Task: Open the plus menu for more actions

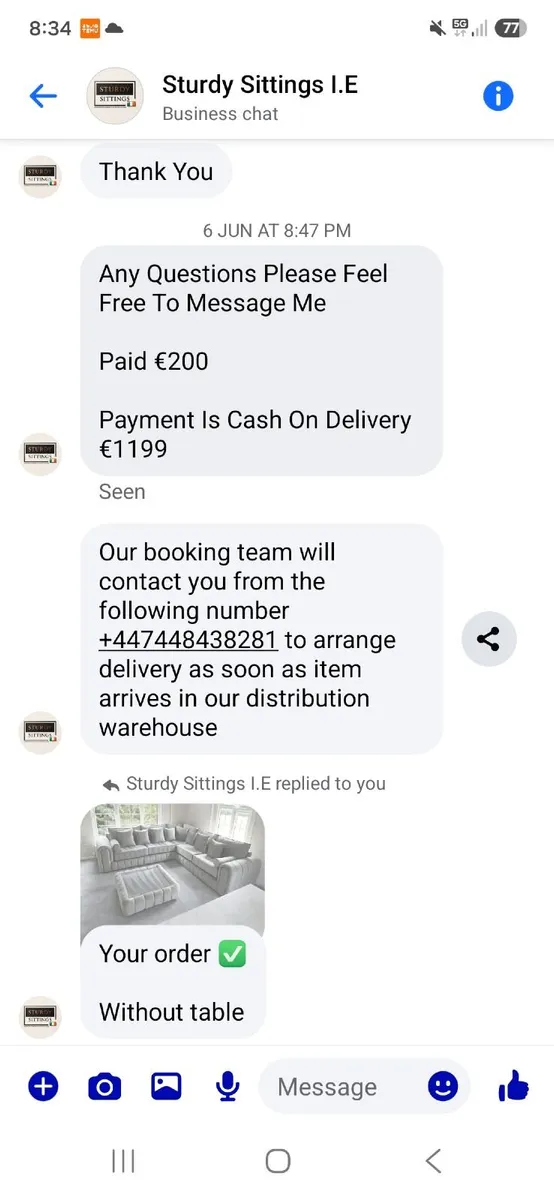Action: pyautogui.click(x=43, y=1086)
